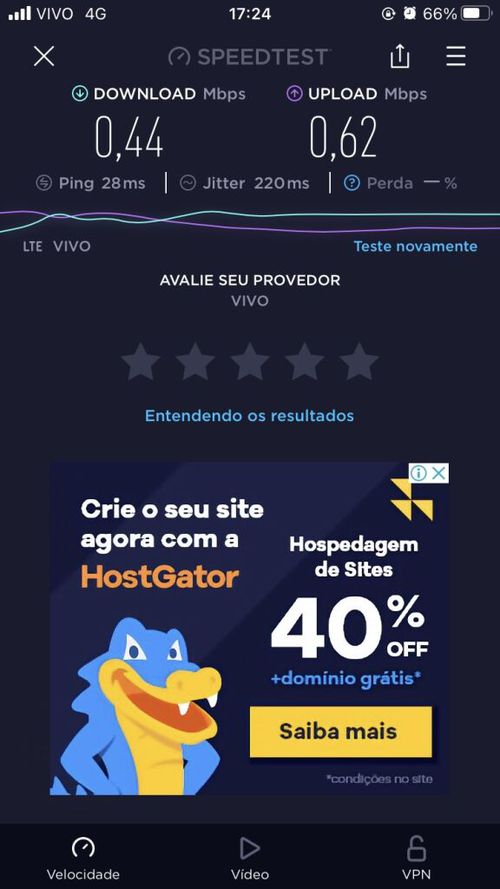Dismiss the HostGator ad with X

(x=439, y=473)
